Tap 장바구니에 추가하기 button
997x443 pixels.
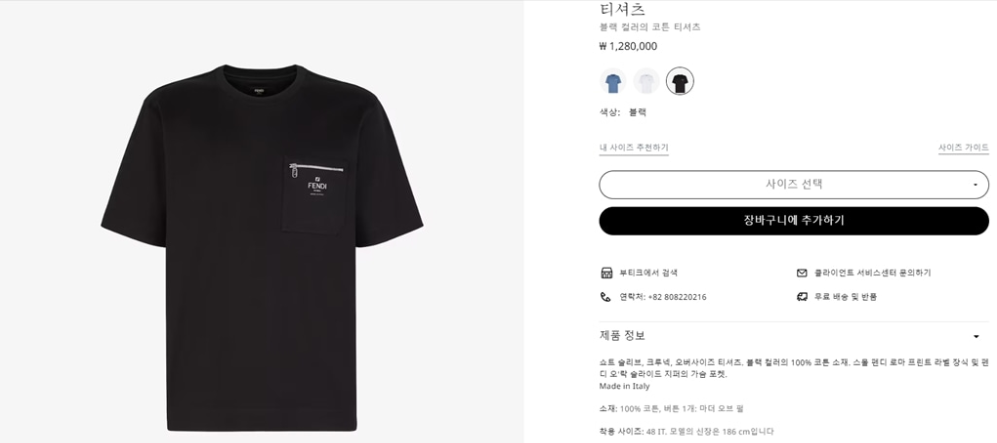click(793, 221)
